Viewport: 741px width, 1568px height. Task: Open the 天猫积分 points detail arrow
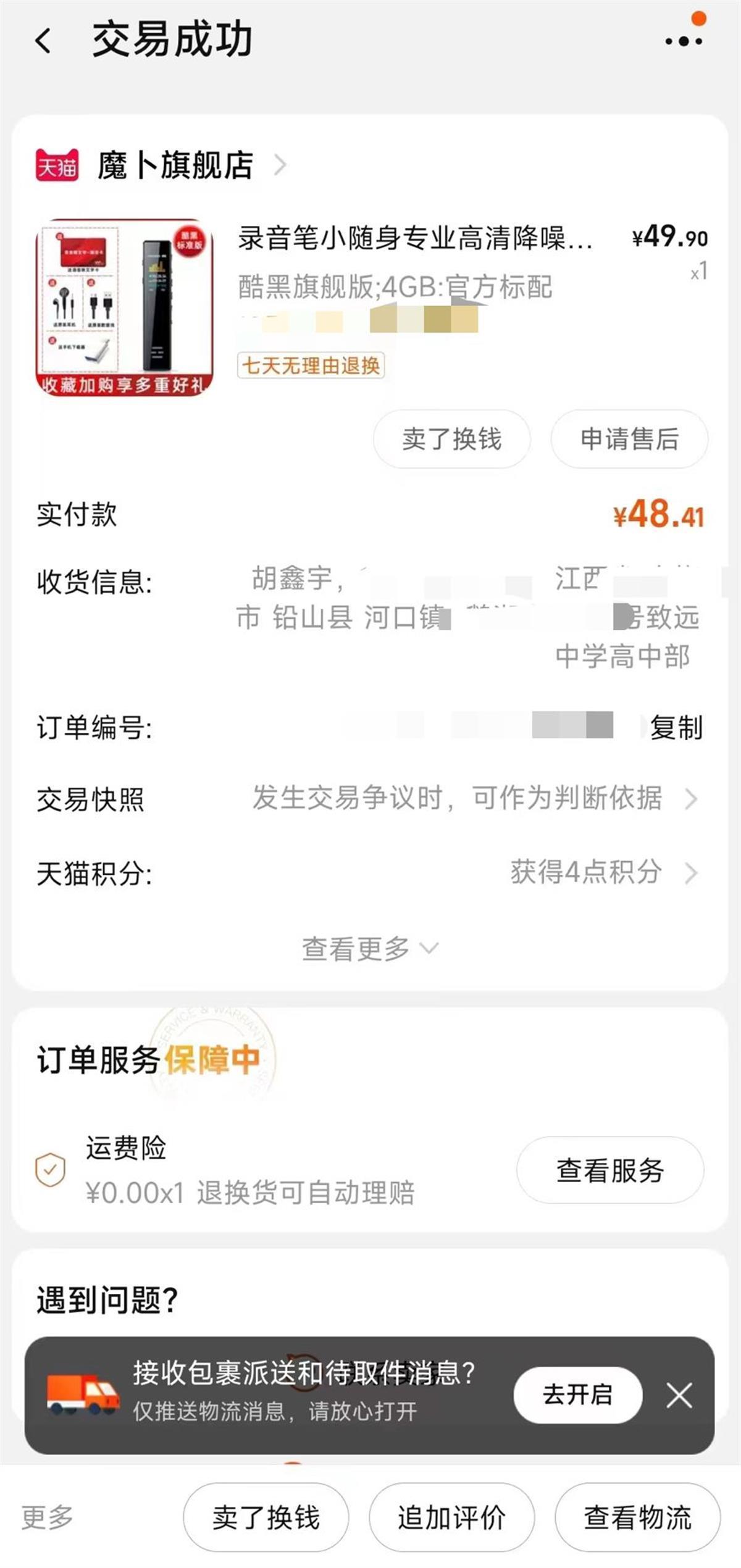[693, 873]
